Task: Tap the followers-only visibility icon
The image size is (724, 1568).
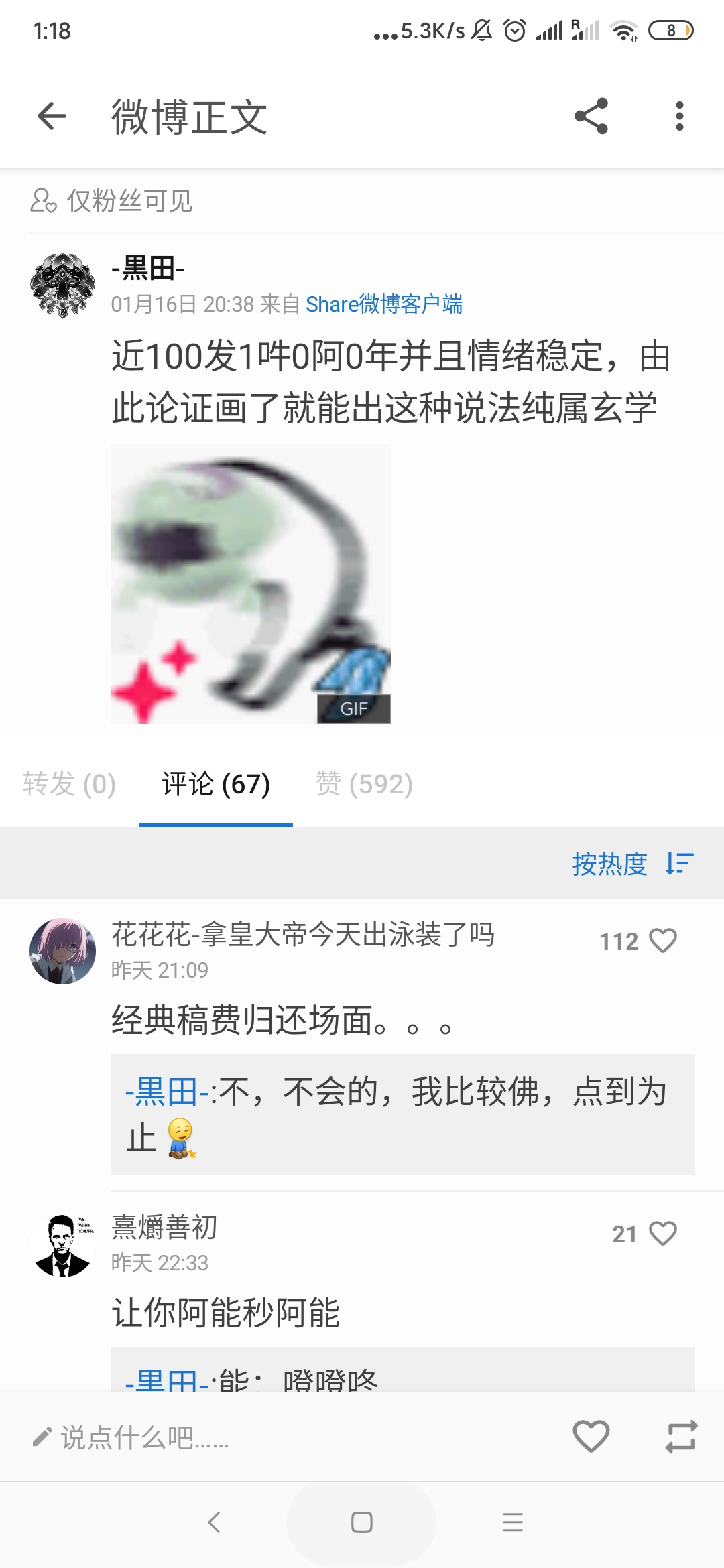Action: tap(42, 201)
